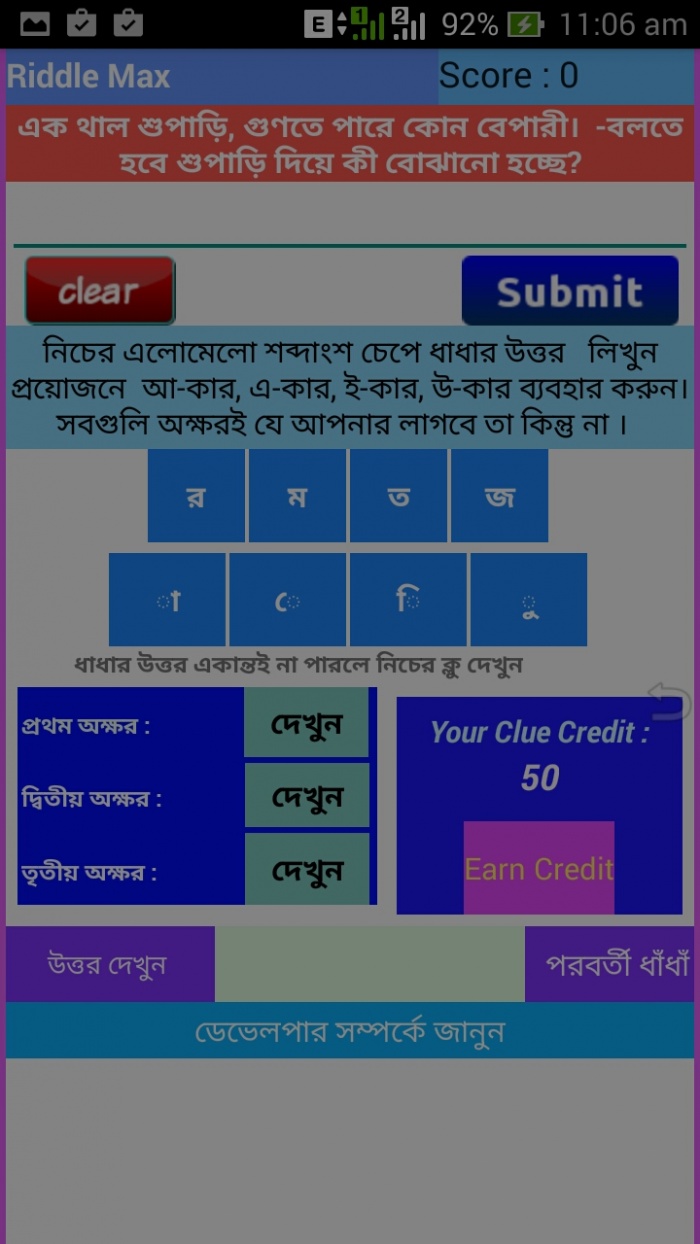Reveal the প্রথম অক্ষর clue with দেখুন

pyautogui.click(x=306, y=722)
